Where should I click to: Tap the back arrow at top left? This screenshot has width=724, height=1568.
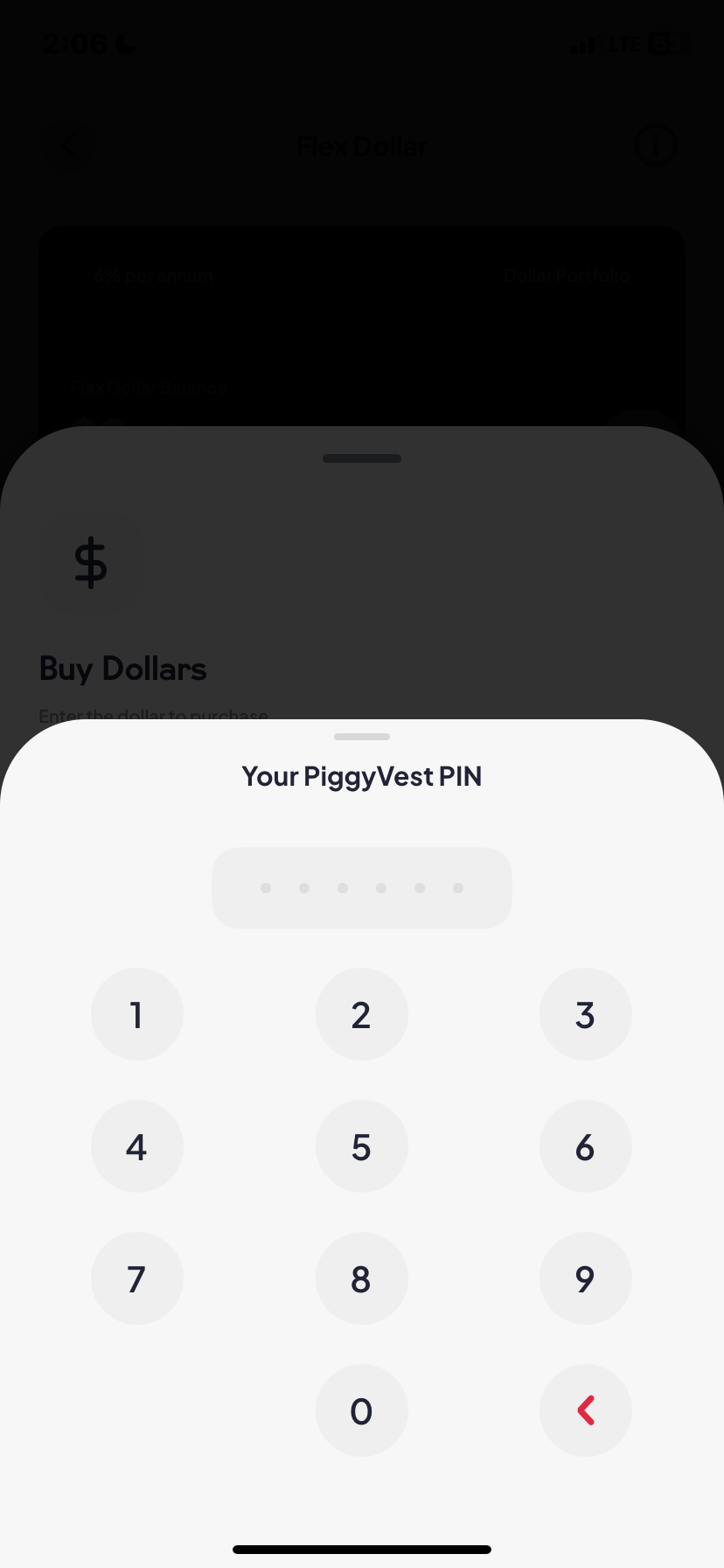[x=69, y=145]
